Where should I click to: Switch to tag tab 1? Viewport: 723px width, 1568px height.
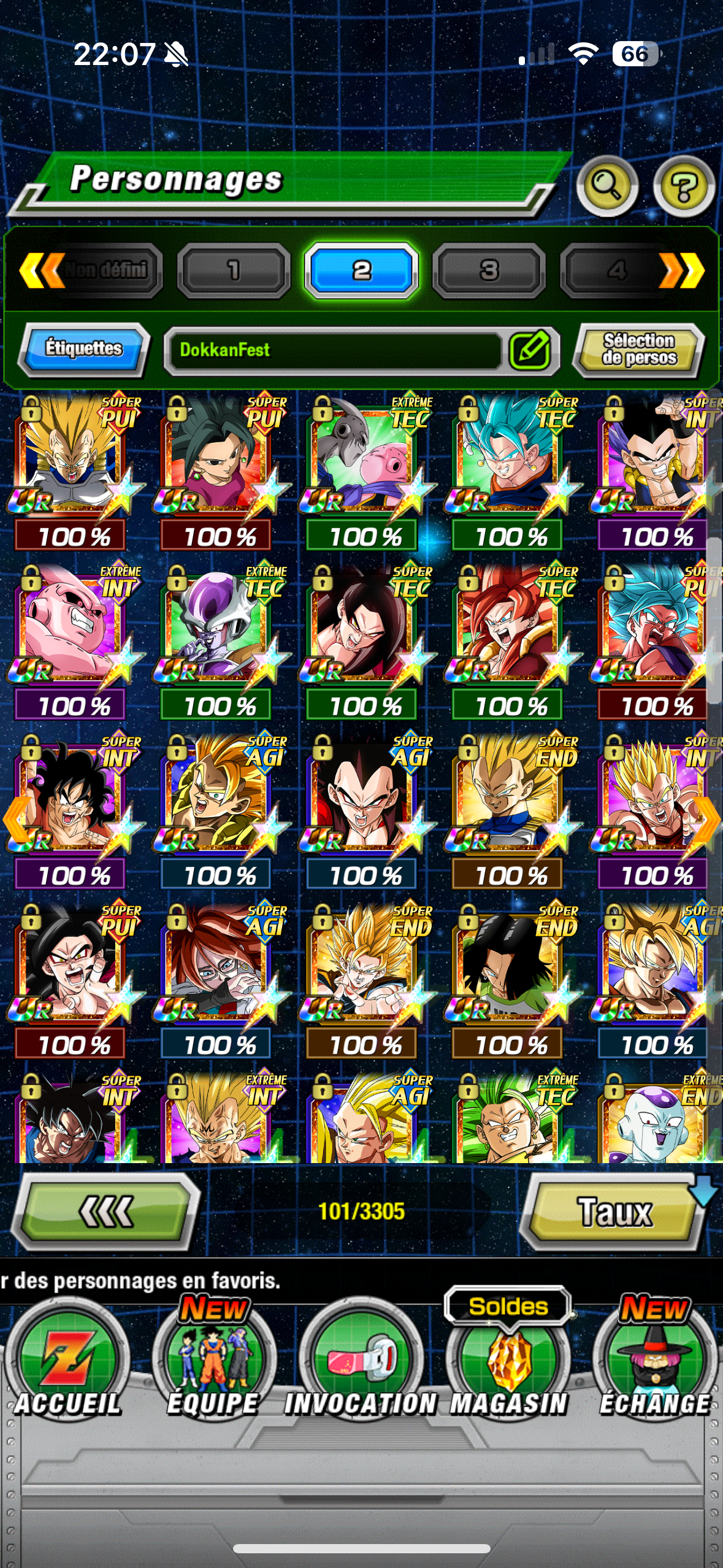(234, 270)
